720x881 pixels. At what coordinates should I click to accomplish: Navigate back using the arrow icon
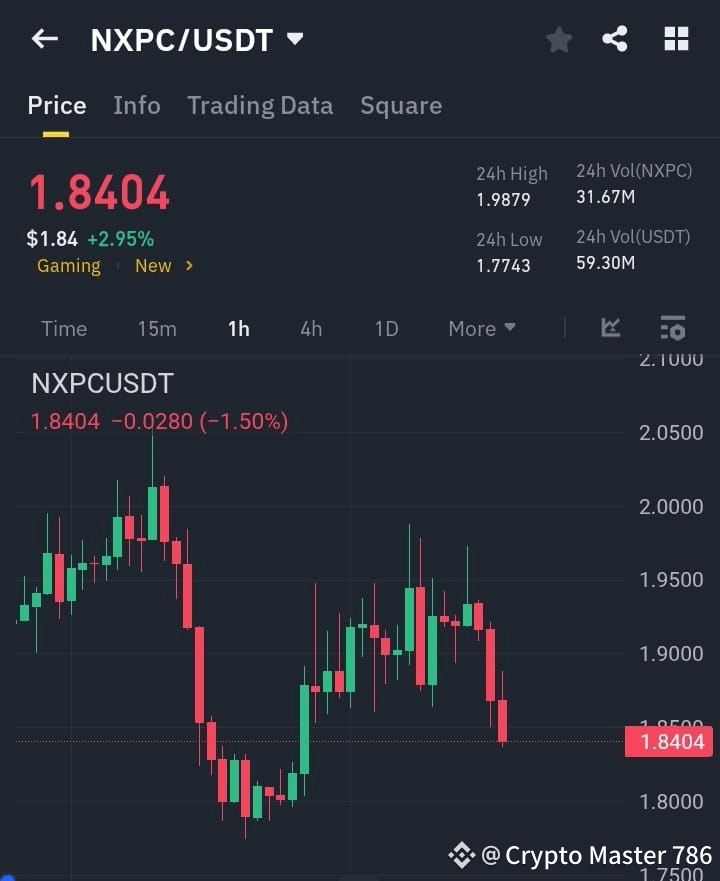(x=43, y=39)
